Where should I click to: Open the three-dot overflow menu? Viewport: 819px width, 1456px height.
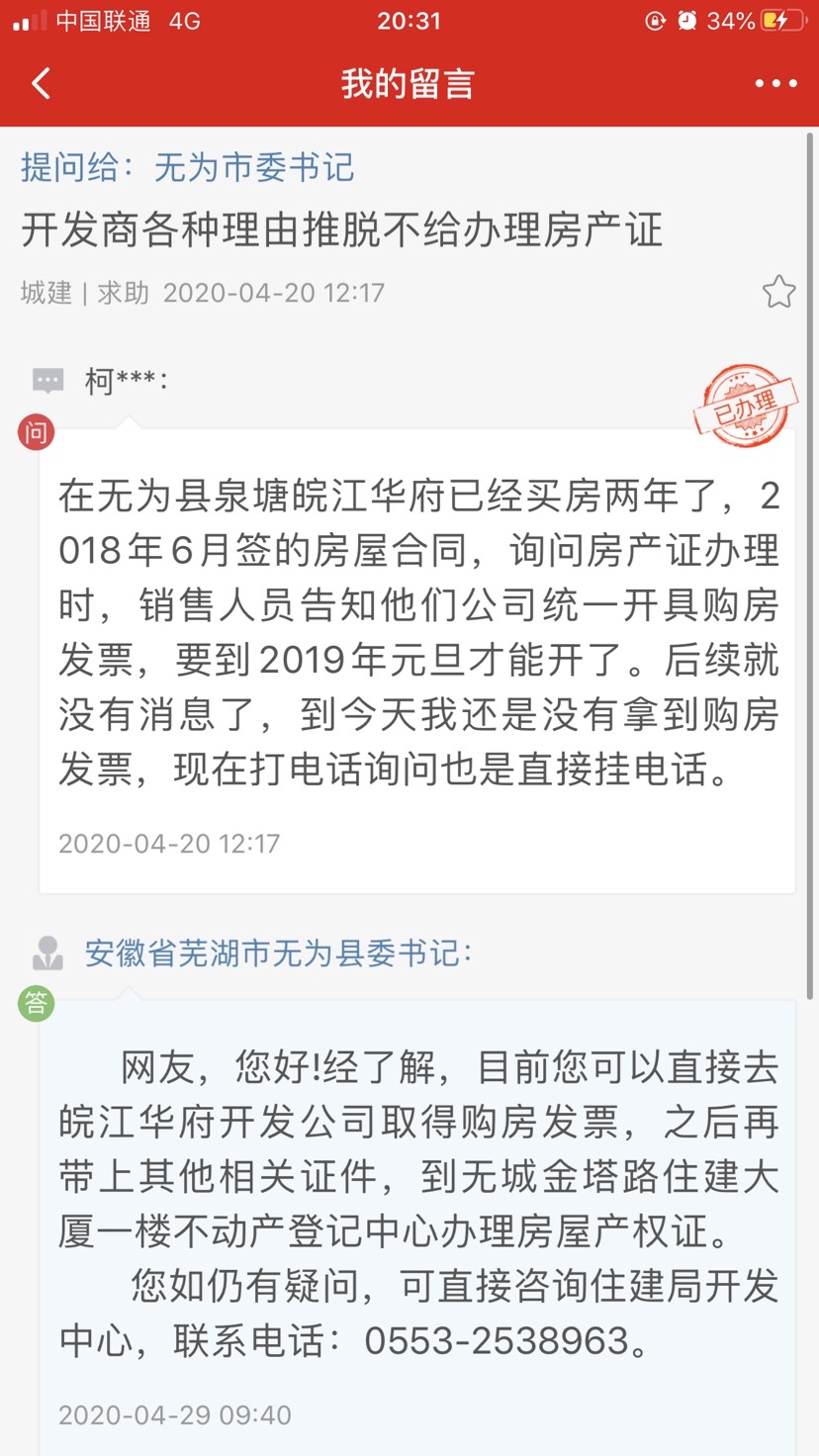(x=774, y=84)
